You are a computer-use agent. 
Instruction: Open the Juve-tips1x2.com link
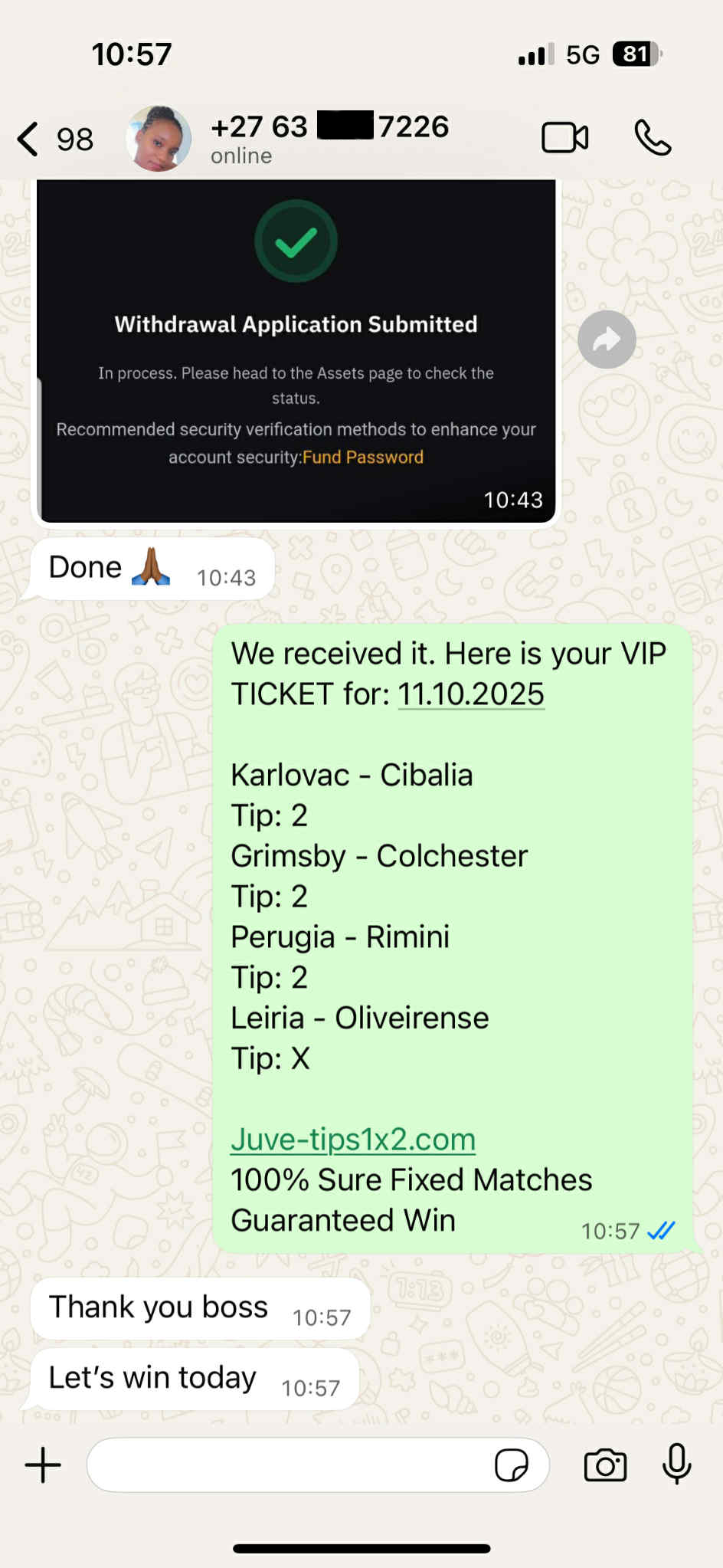(353, 1140)
